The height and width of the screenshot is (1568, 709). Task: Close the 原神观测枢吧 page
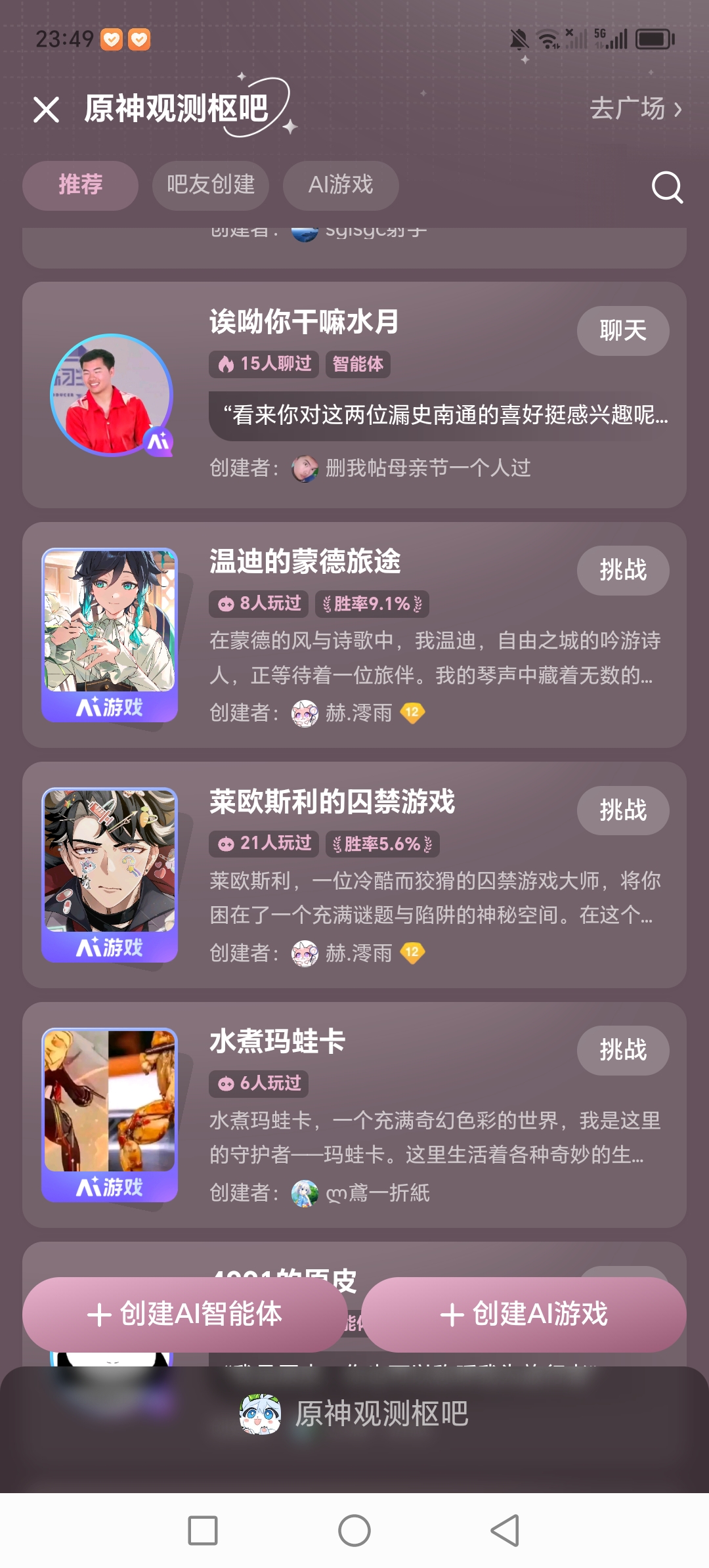[46, 110]
